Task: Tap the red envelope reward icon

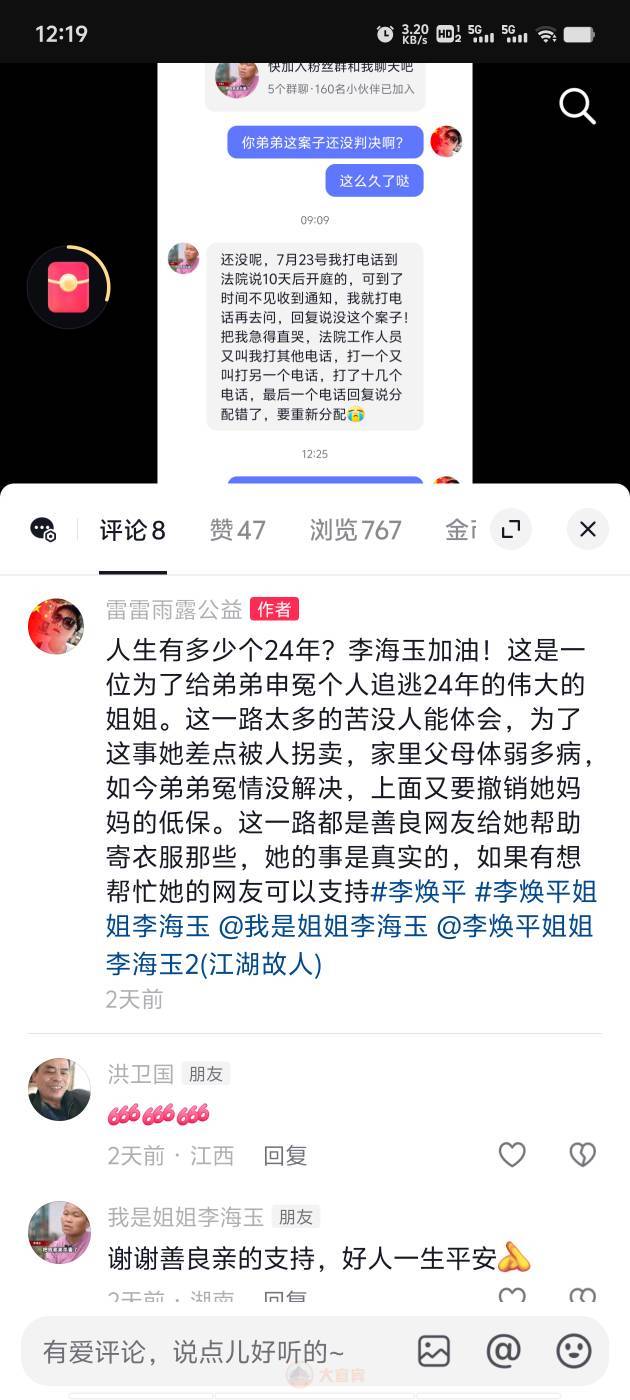Action: click(x=68, y=288)
